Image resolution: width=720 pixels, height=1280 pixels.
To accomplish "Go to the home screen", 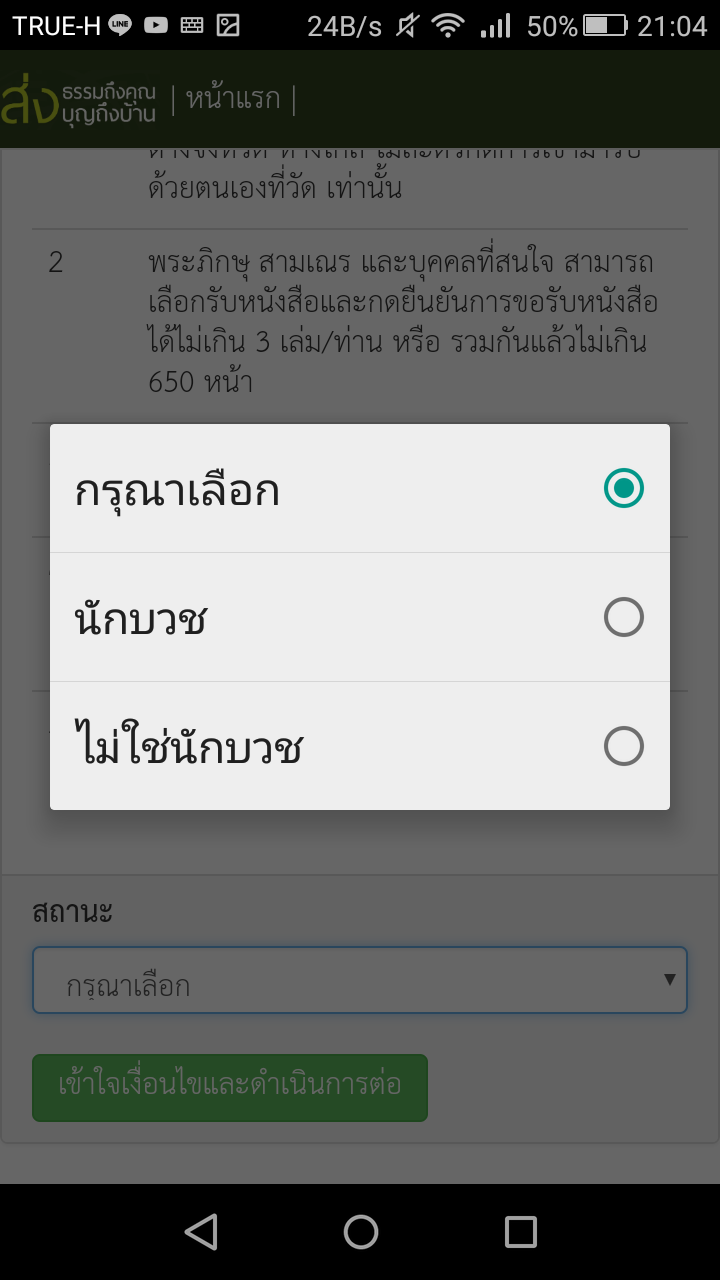I will [x=360, y=1232].
